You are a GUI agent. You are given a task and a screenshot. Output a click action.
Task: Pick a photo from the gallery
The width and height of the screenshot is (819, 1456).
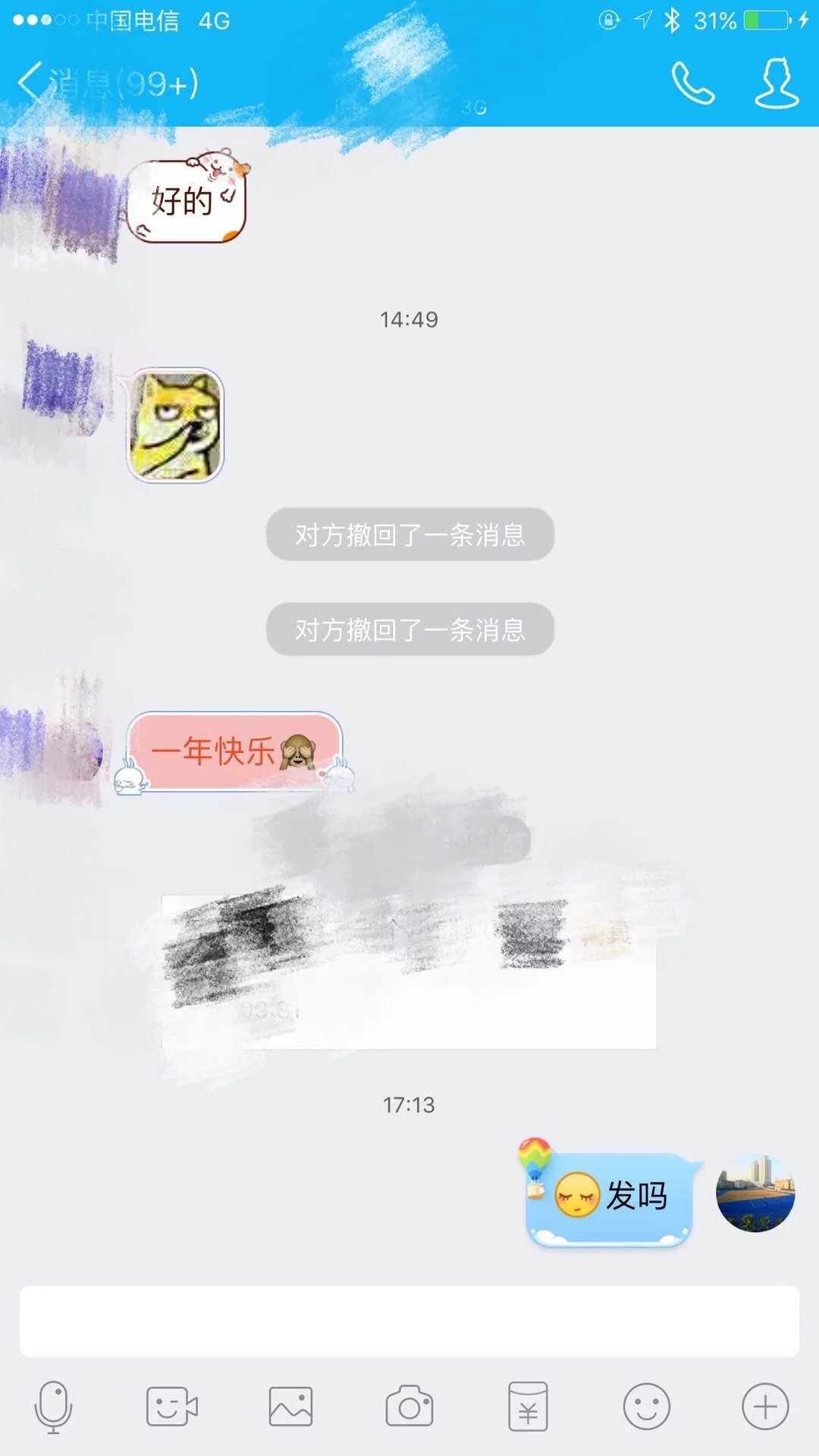pos(290,1407)
